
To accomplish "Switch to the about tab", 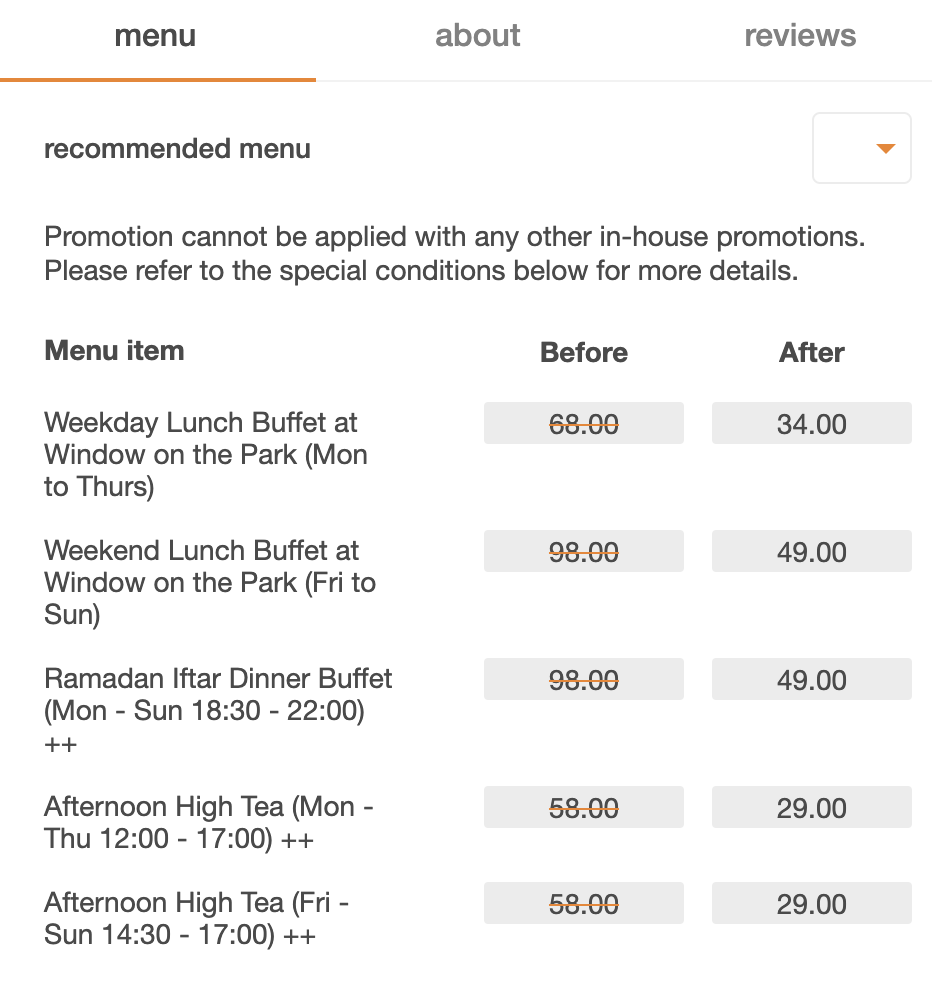I will 477,36.
